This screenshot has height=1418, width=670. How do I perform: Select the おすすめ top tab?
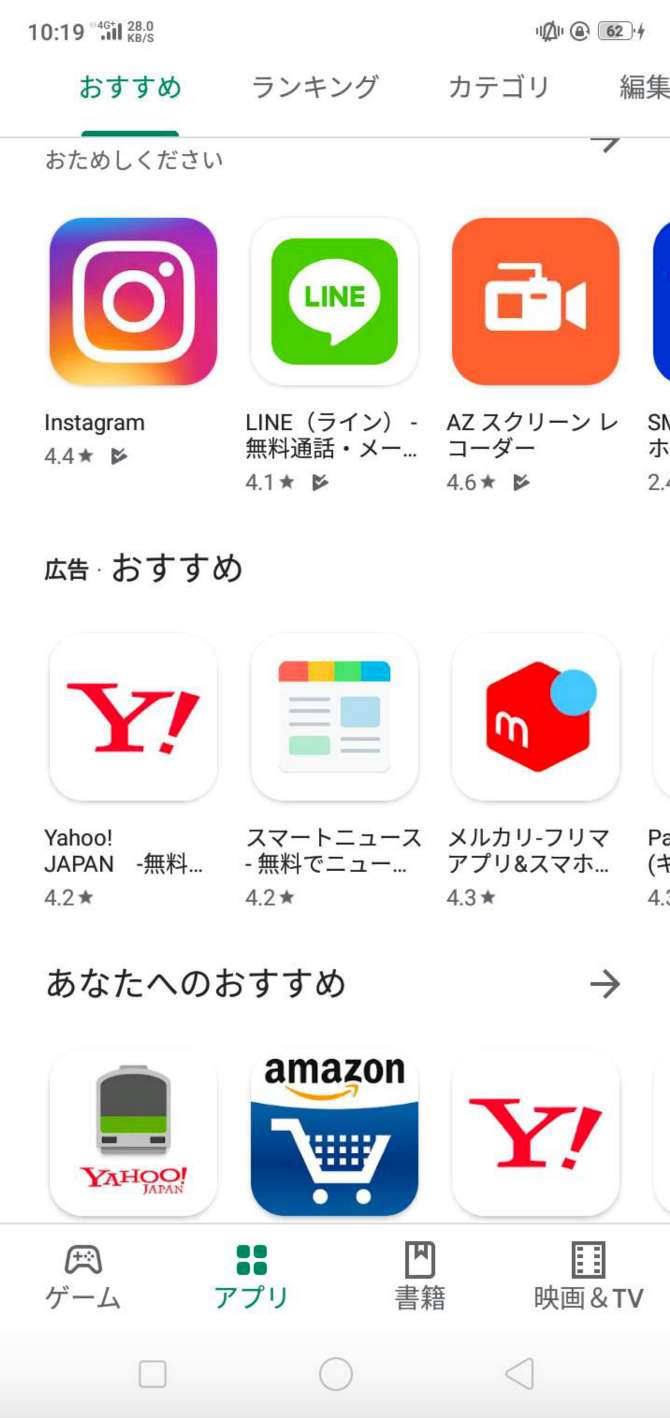130,88
